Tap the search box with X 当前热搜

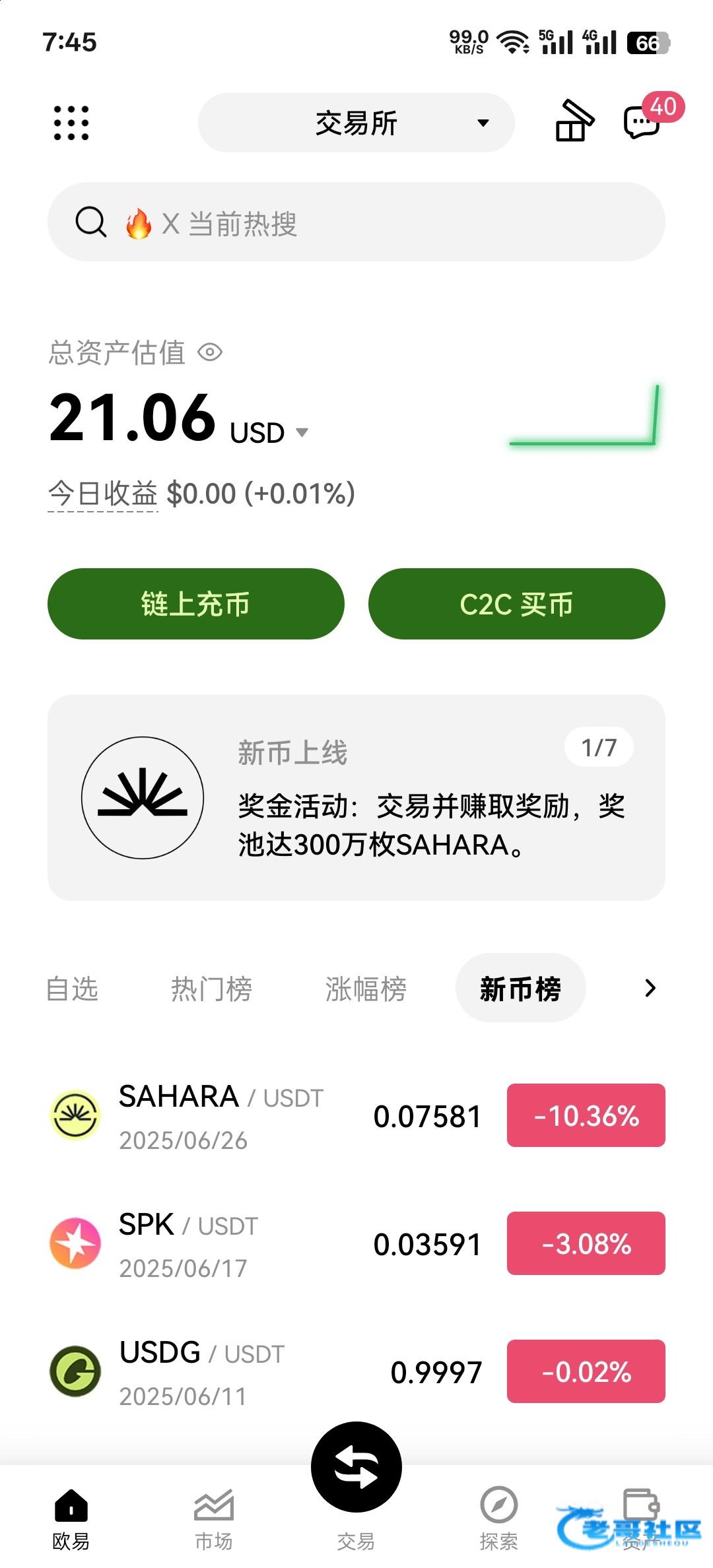click(x=356, y=222)
